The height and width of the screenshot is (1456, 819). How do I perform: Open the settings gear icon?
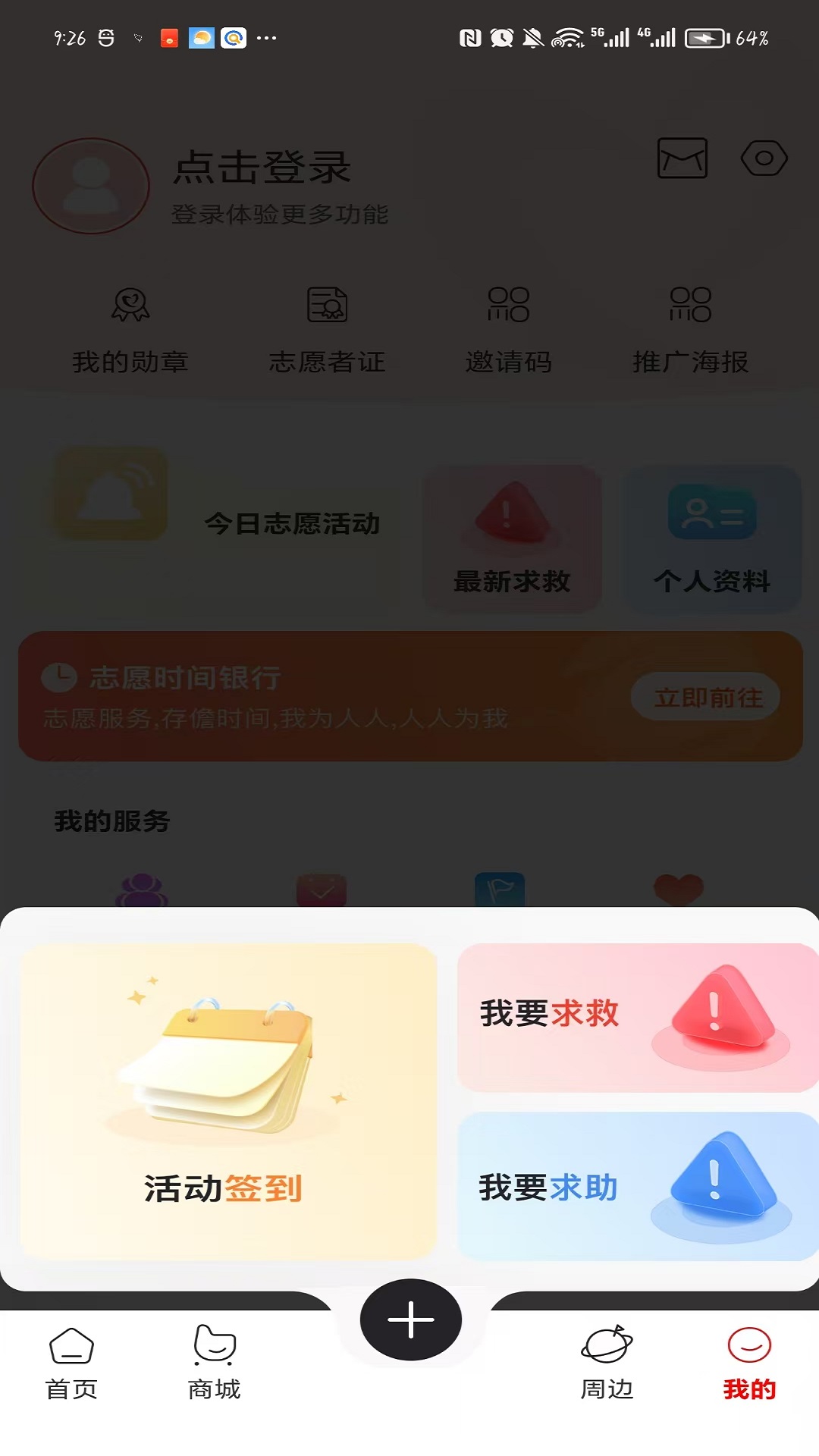coord(765,159)
